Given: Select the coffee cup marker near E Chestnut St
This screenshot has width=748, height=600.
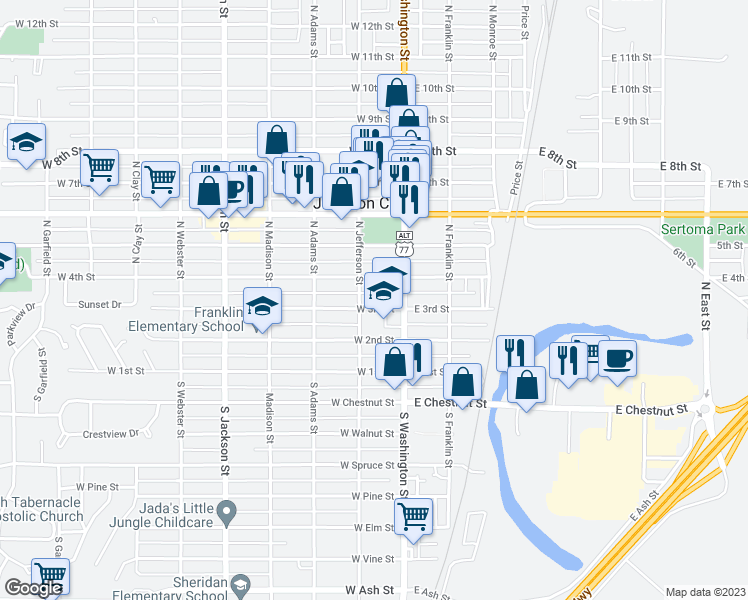Looking at the screenshot, I should (x=618, y=357).
